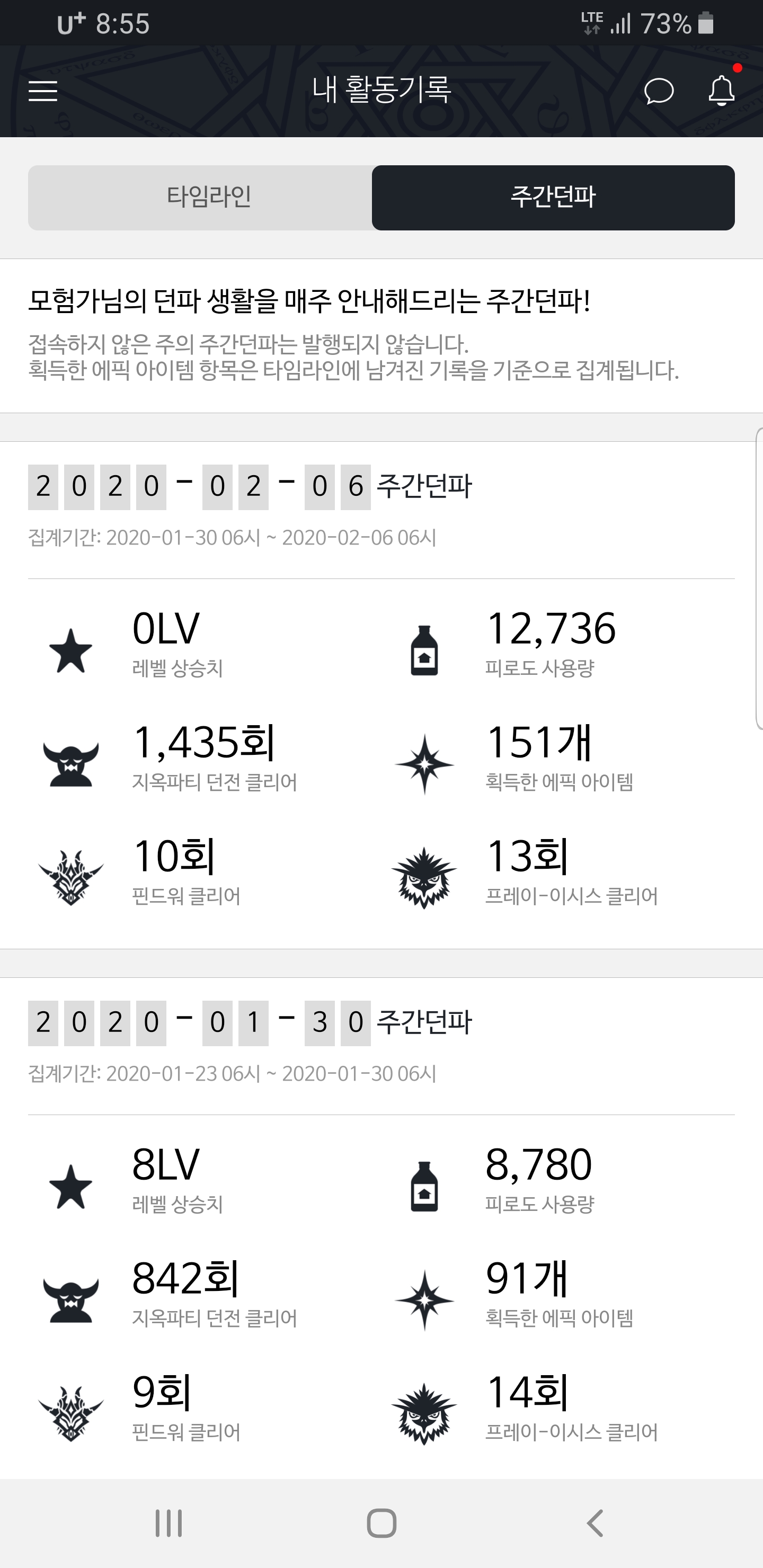Open the notifications bell
The width and height of the screenshot is (763, 1568).
722,91
